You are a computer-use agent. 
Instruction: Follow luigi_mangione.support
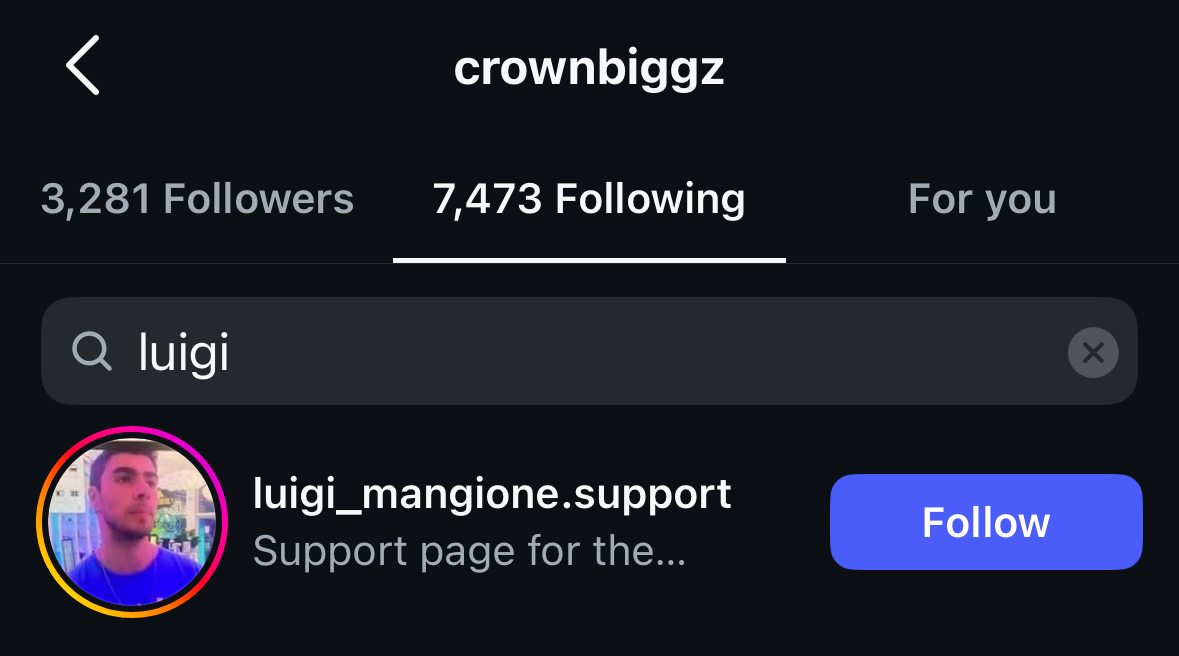click(986, 522)
